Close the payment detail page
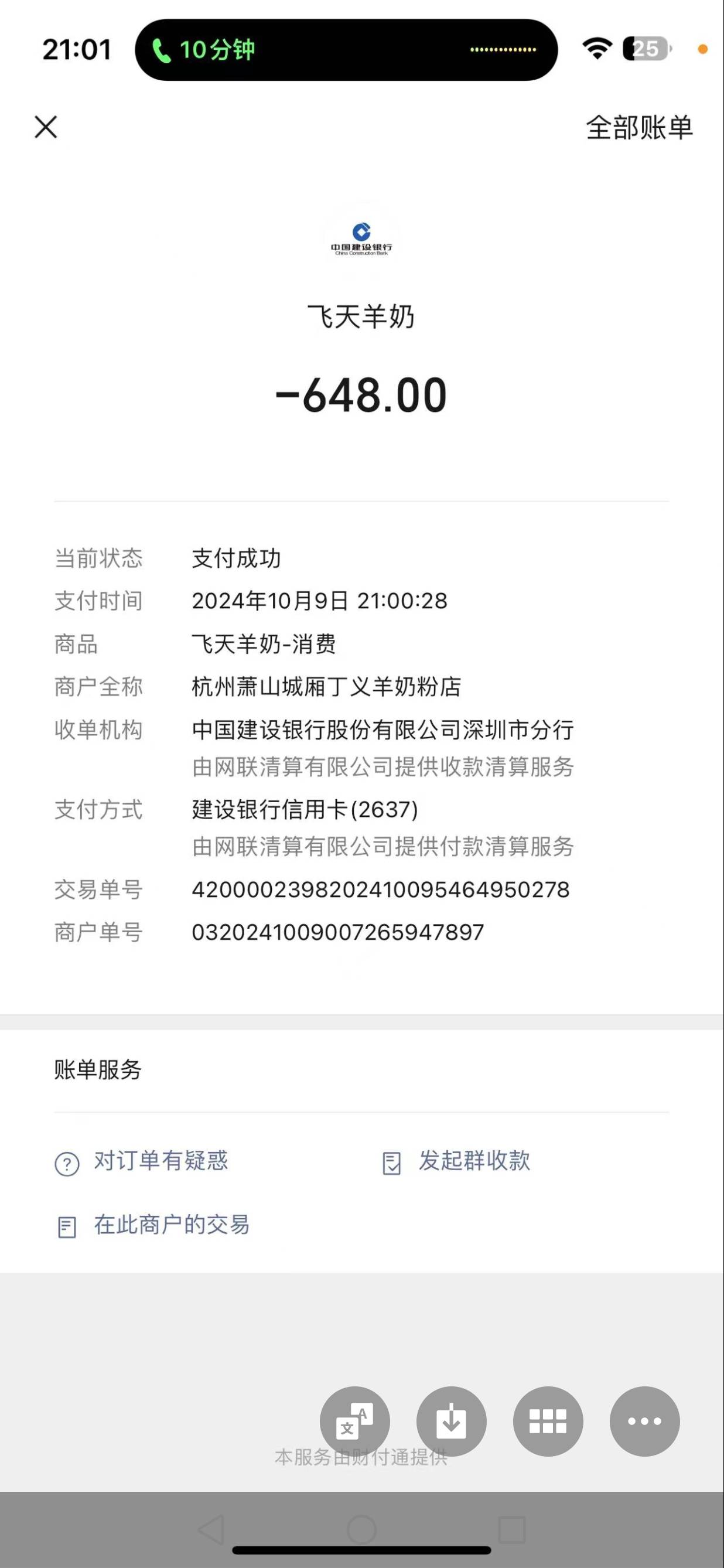The width and height of the screenshot is (724, 1568). 46,127
